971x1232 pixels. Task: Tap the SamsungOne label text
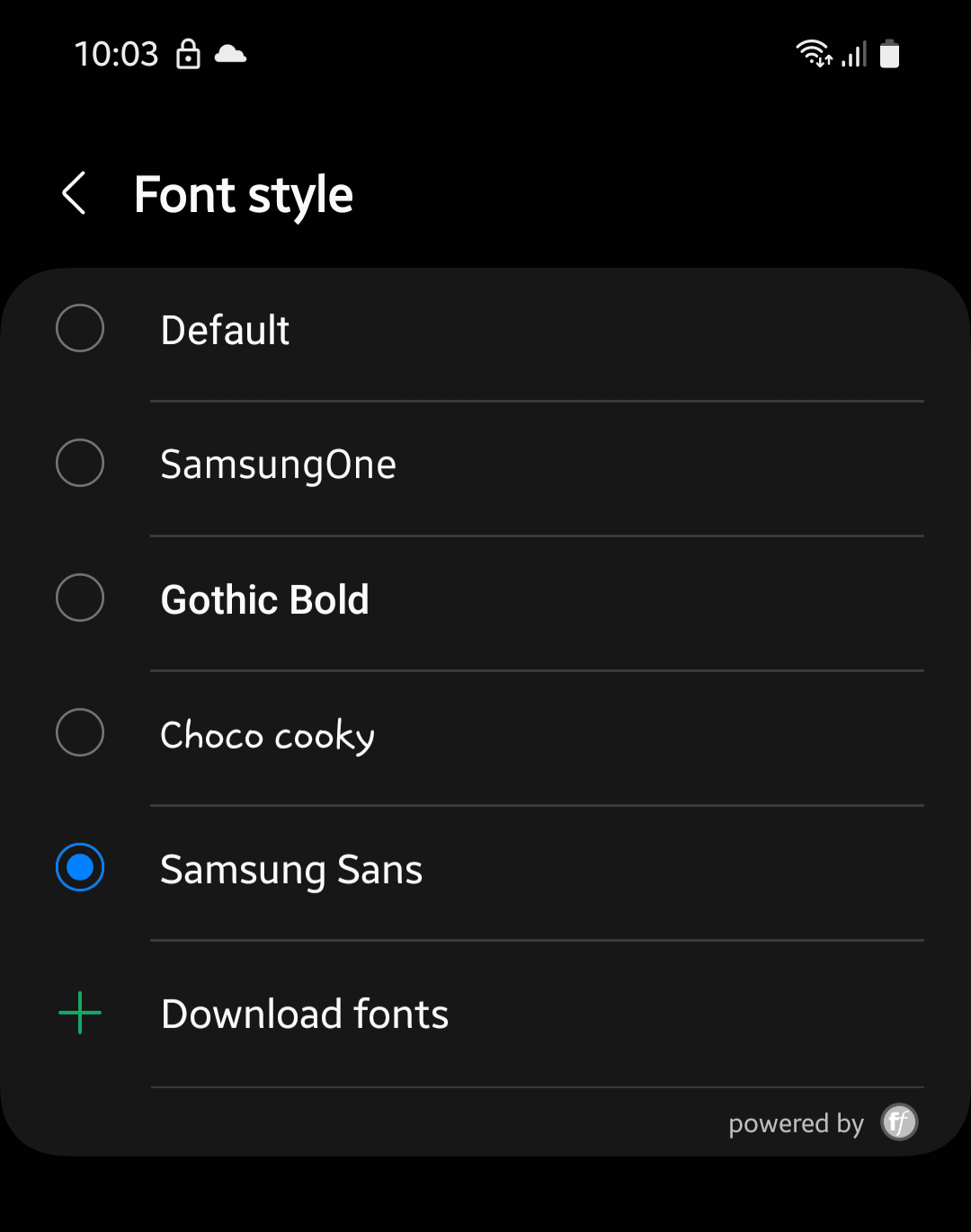tap(278, 463)
